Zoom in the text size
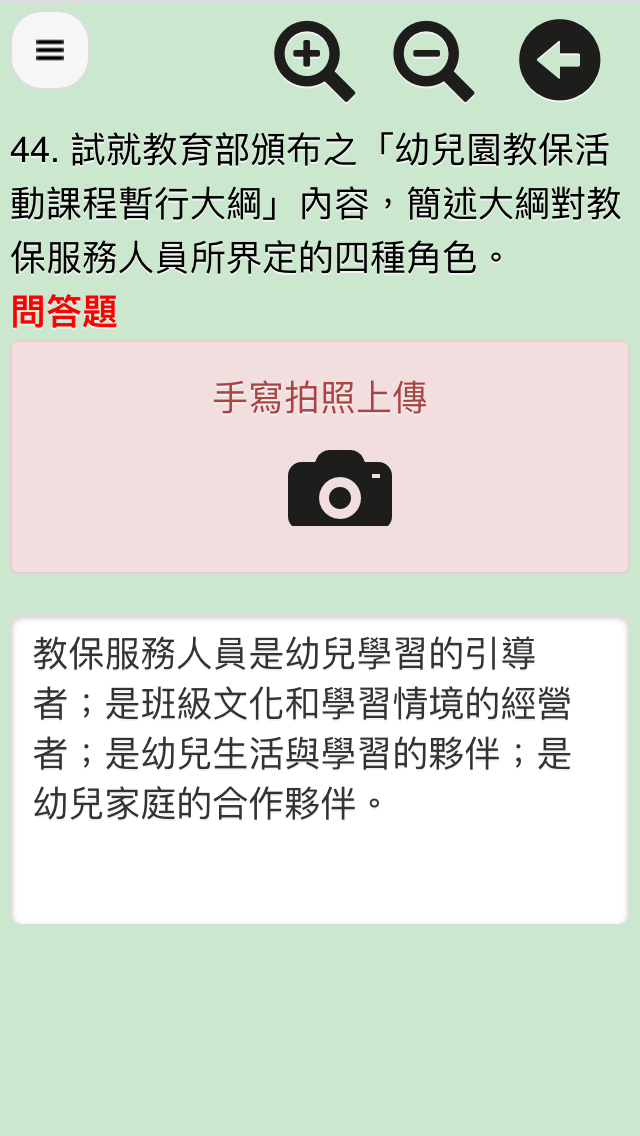The image size is (640, 1136). click(313, 60)
